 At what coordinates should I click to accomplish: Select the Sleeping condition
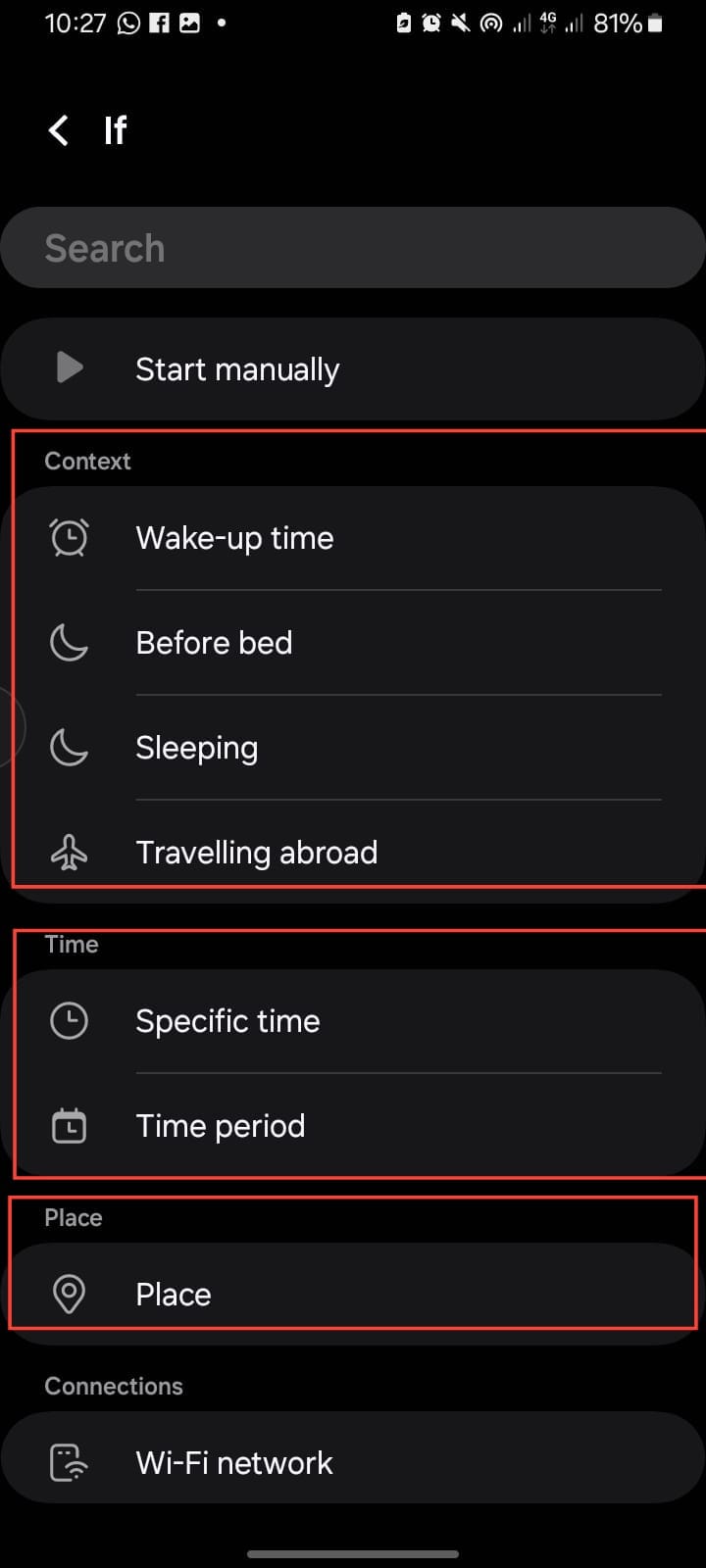(x=353, y=748)
